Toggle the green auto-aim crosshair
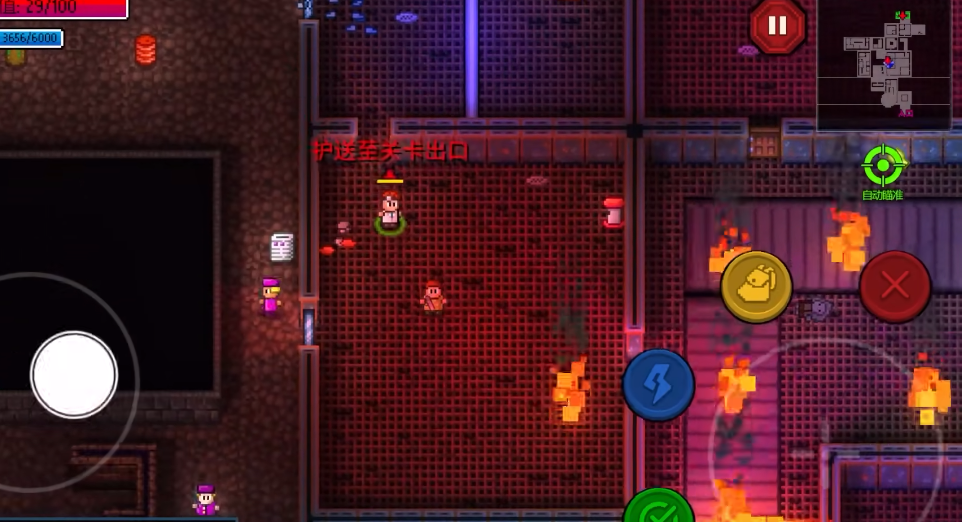This screenshot has height=522, width=962. pyautogui.click(x=883, y=166)
